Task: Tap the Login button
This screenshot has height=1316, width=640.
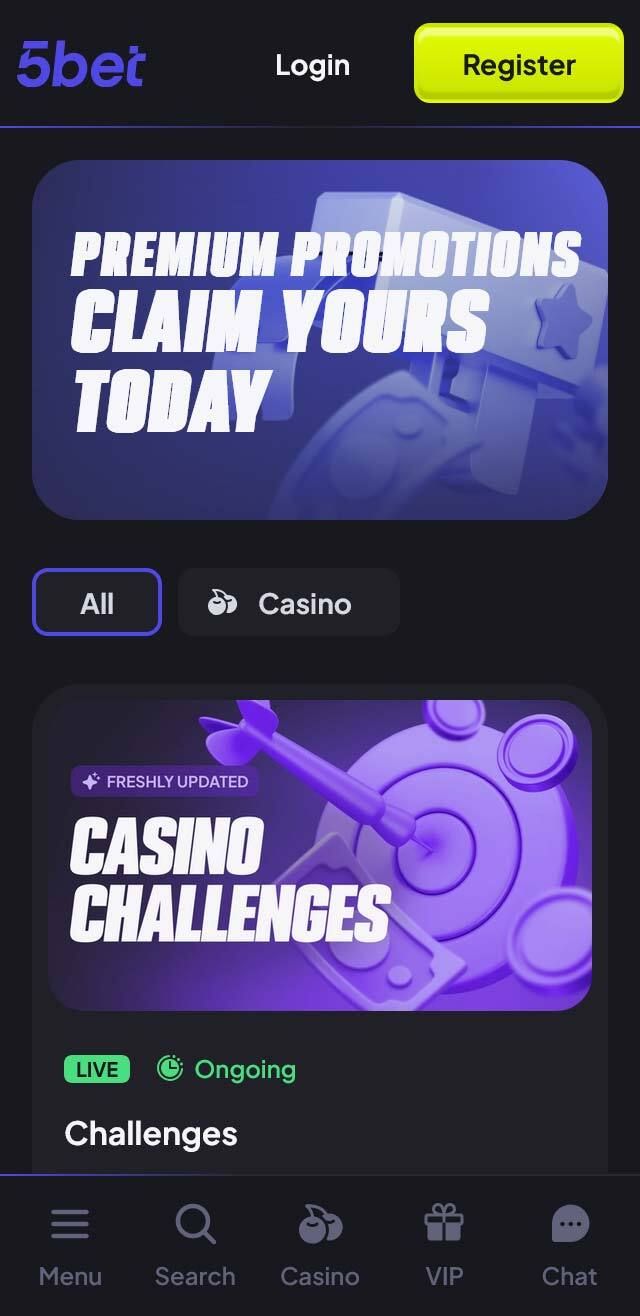Action: [312, 65]
